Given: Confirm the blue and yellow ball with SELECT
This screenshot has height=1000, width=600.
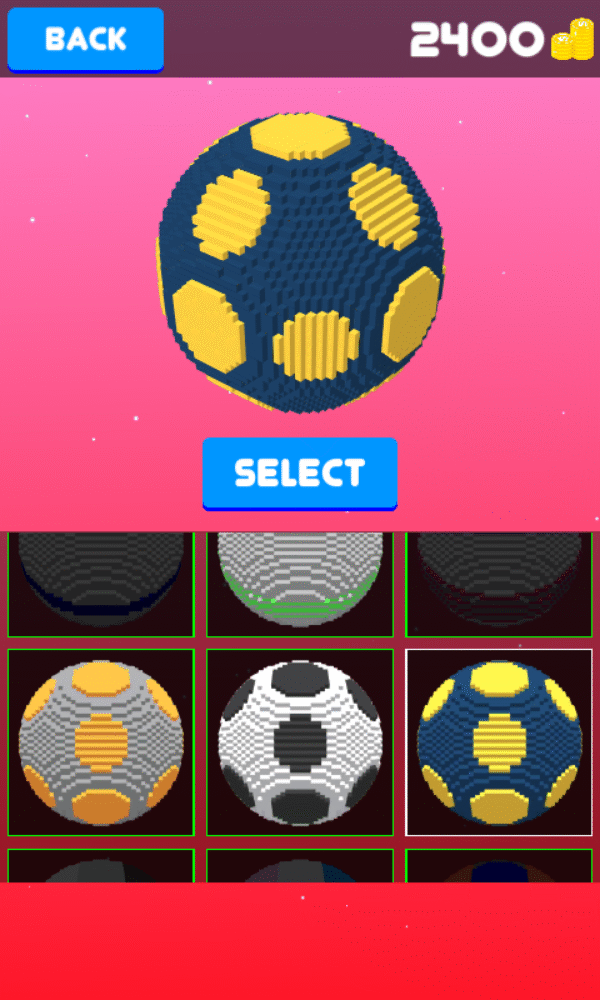Looking at the screenshot, I should click(x=299, y=473).
